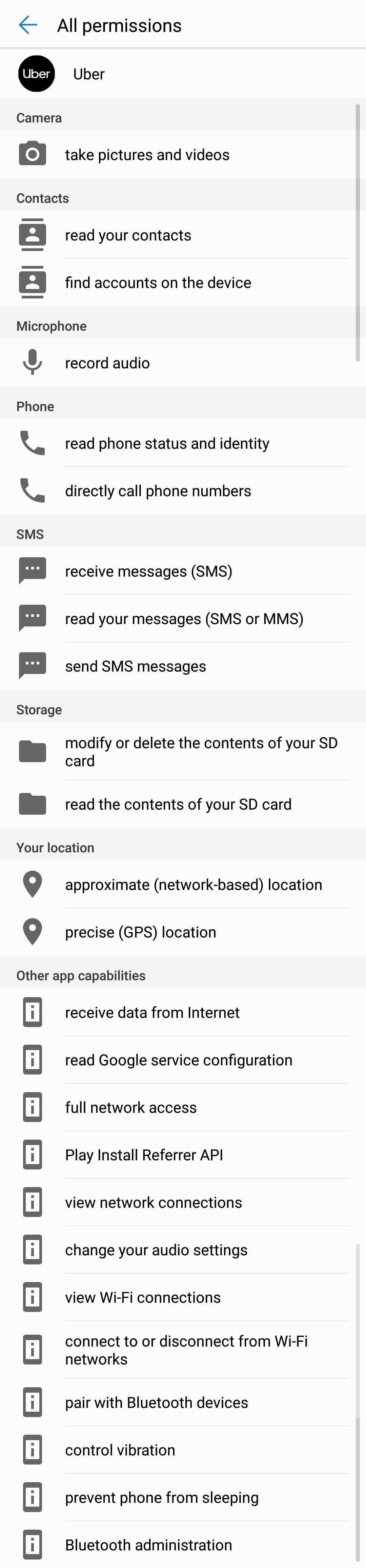366x1568 pixels.
Task: Go back from All permissions
Action: (x=28, y=25)
